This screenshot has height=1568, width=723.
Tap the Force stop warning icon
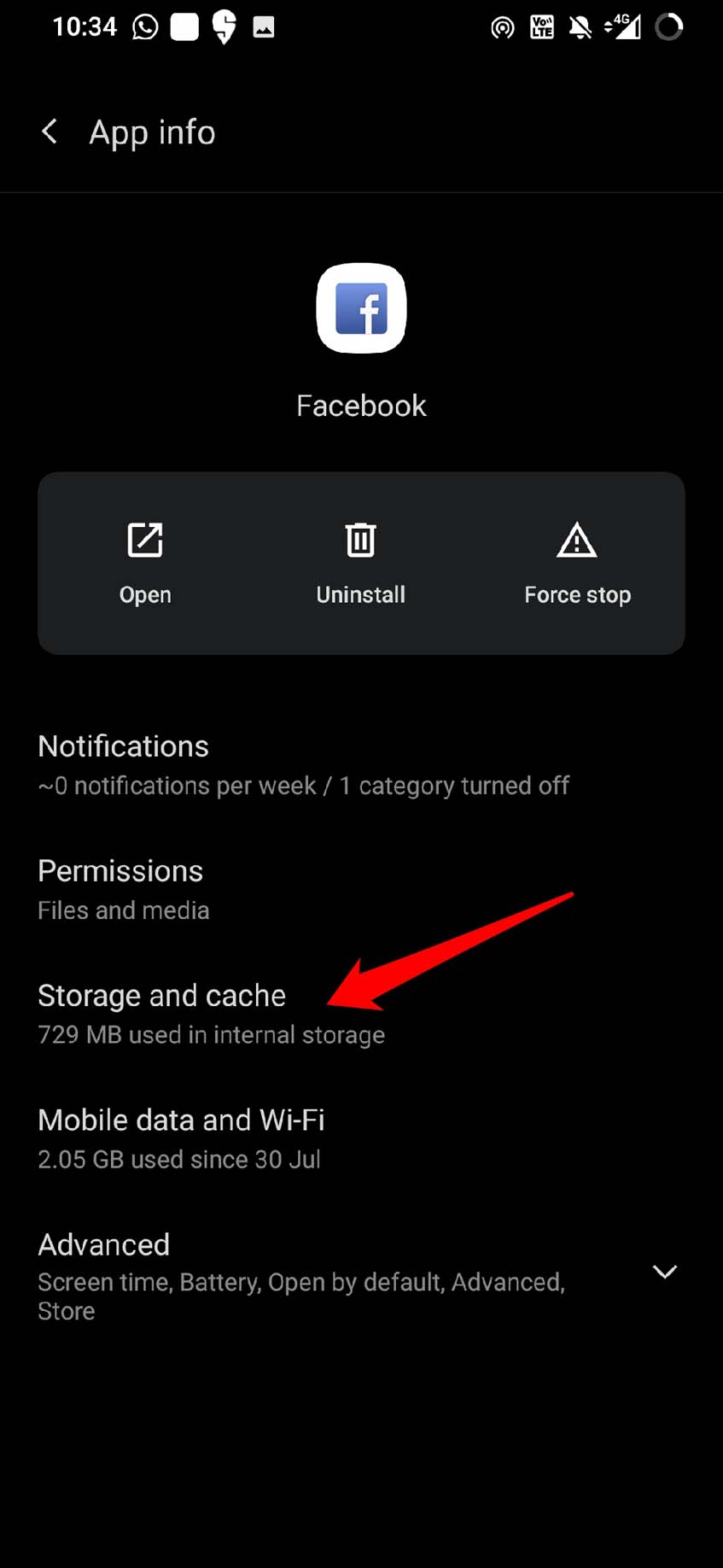coord(577,540)
